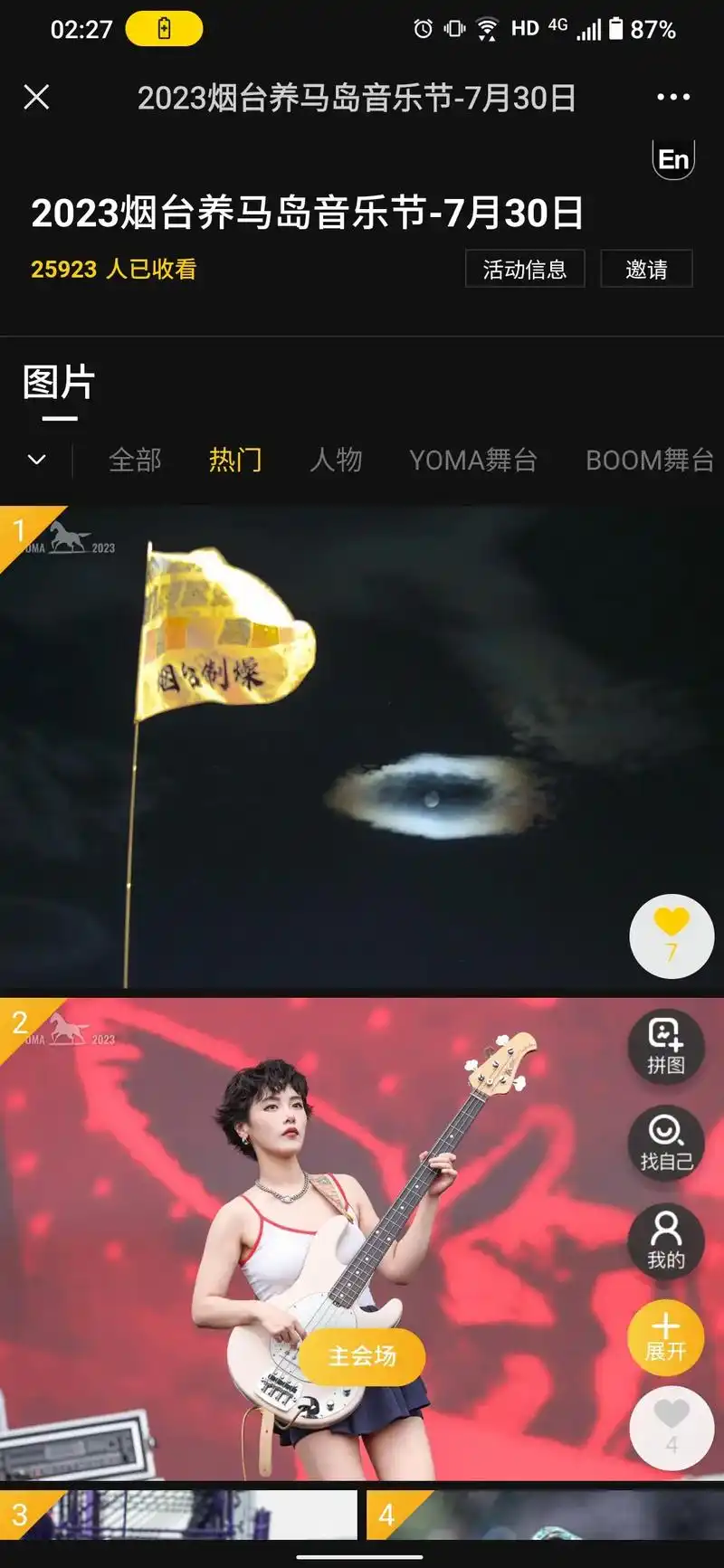
Task: Tap the 邀请 invite button
Action: click(x=645, y=269)
